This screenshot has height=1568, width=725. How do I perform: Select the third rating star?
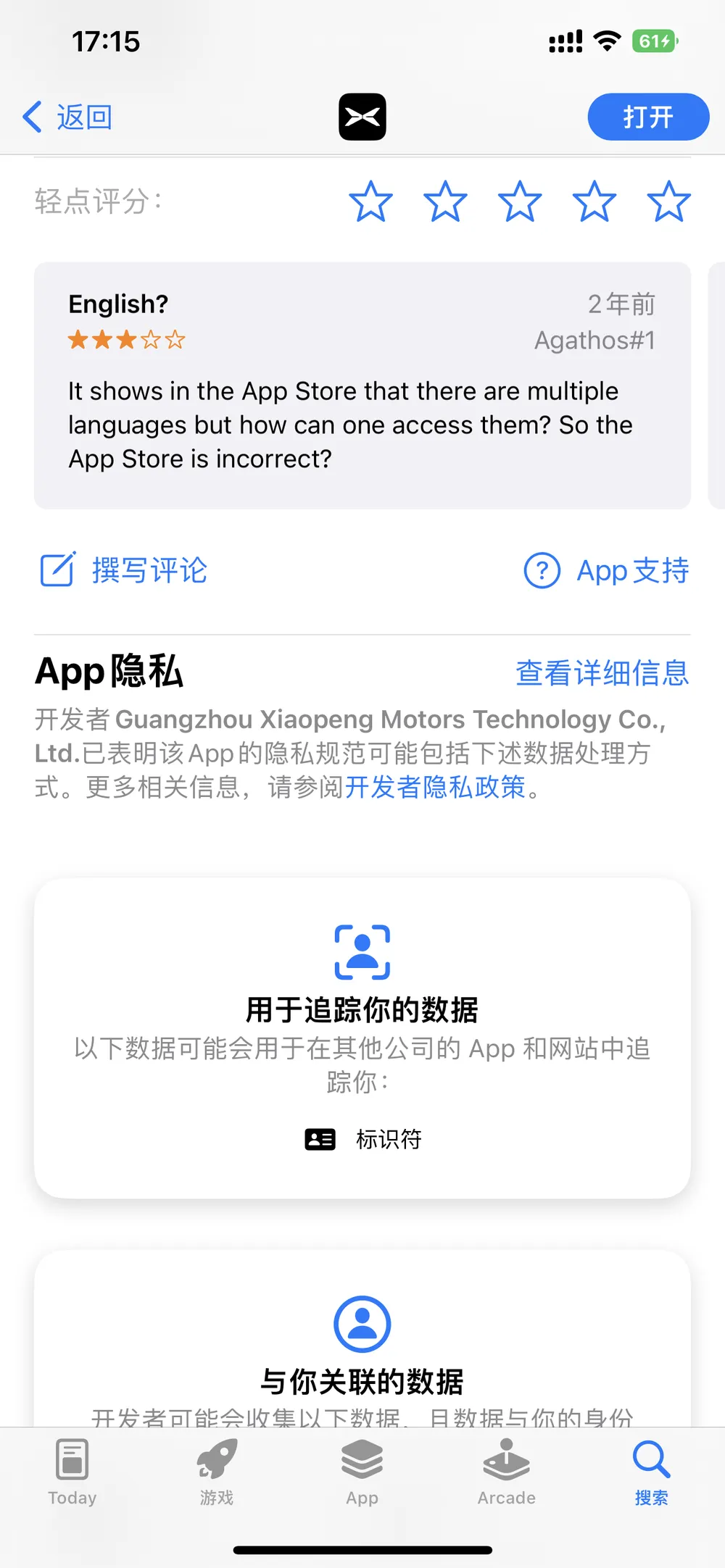tap(520, 201)
